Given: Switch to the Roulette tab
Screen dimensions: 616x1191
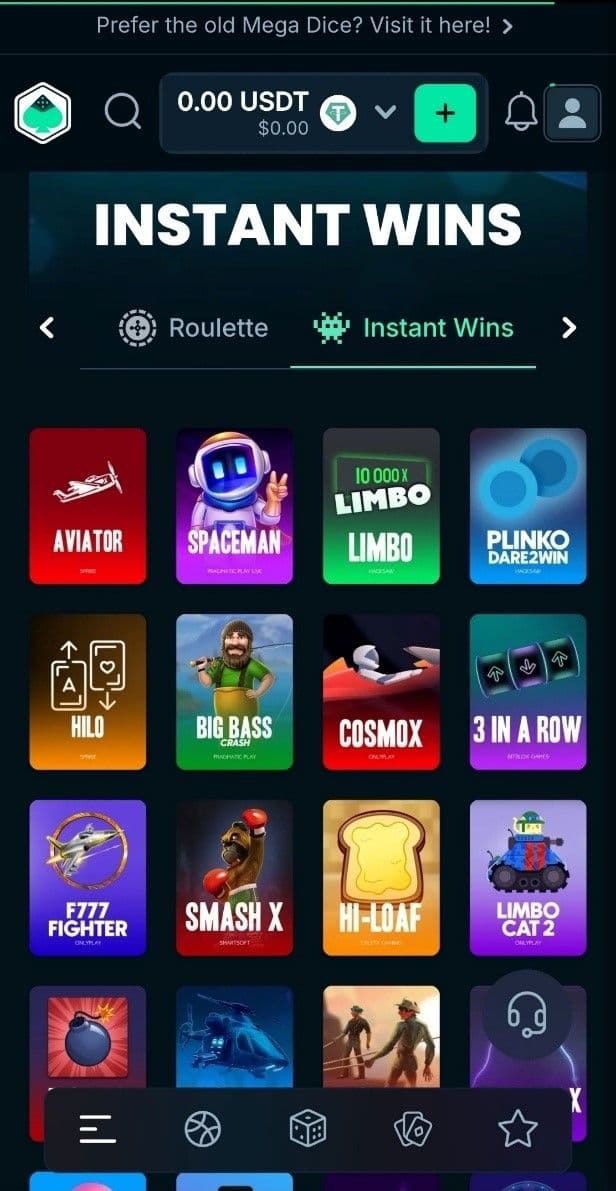Looking at the screenshot, I should [194, 328].
